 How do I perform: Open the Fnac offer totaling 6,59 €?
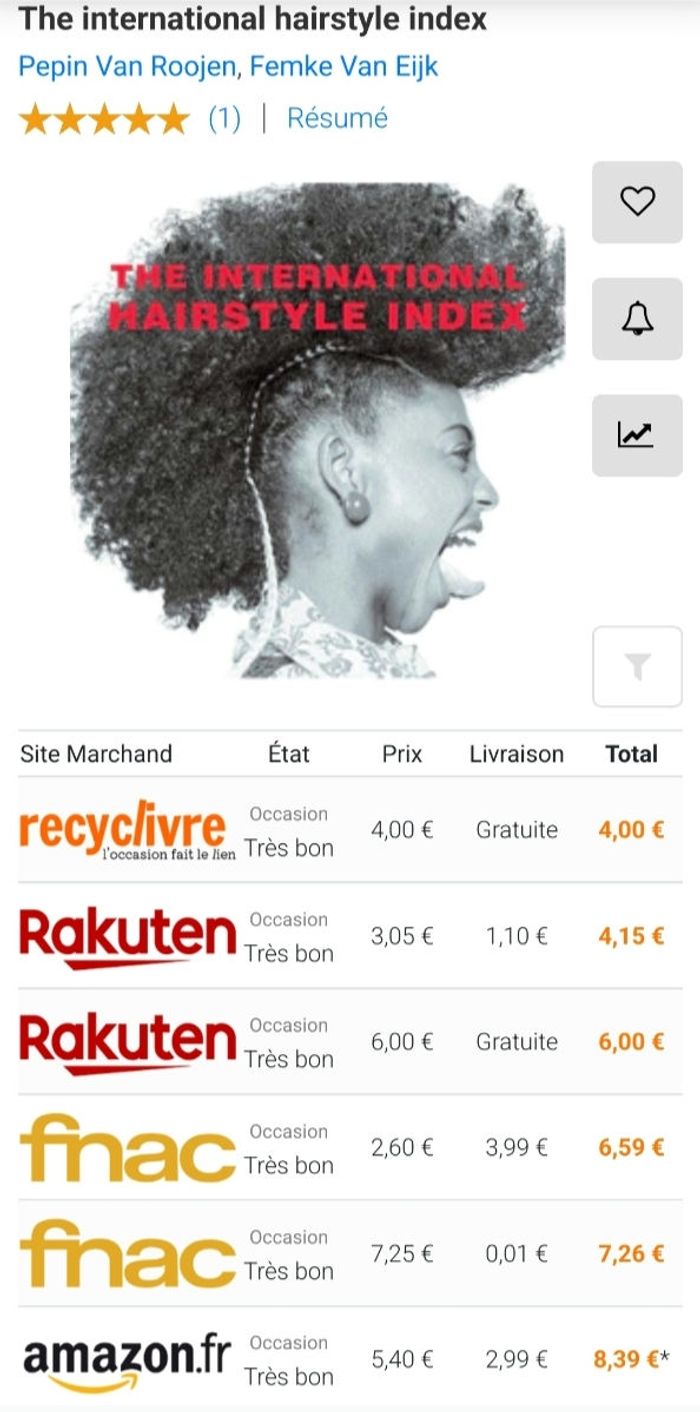pos(349,1148)
